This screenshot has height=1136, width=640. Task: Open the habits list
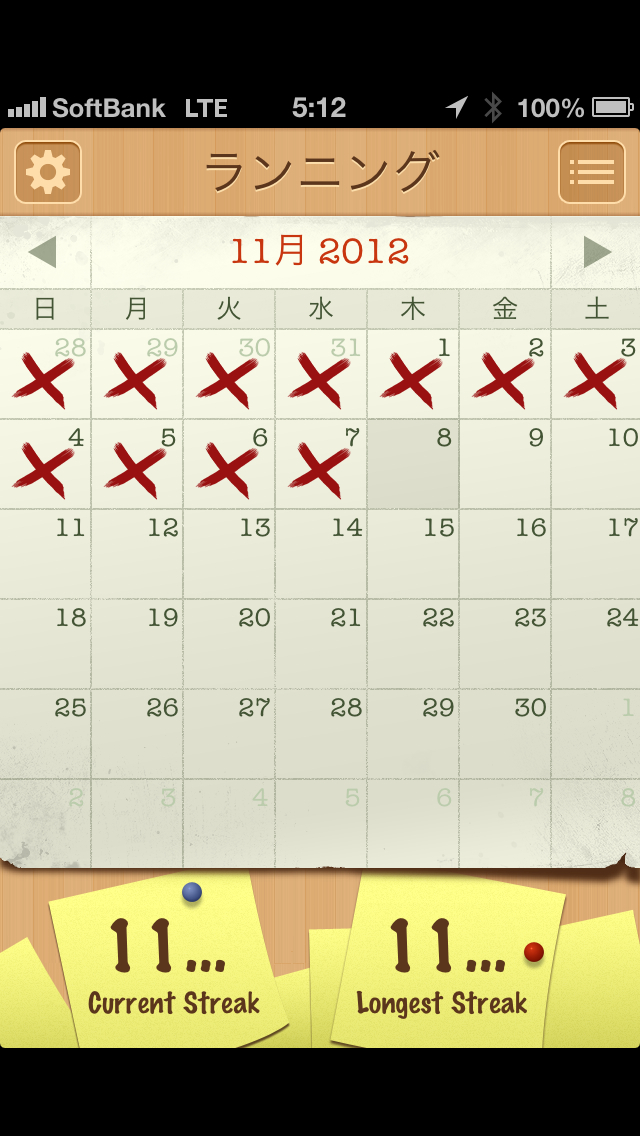591,172
